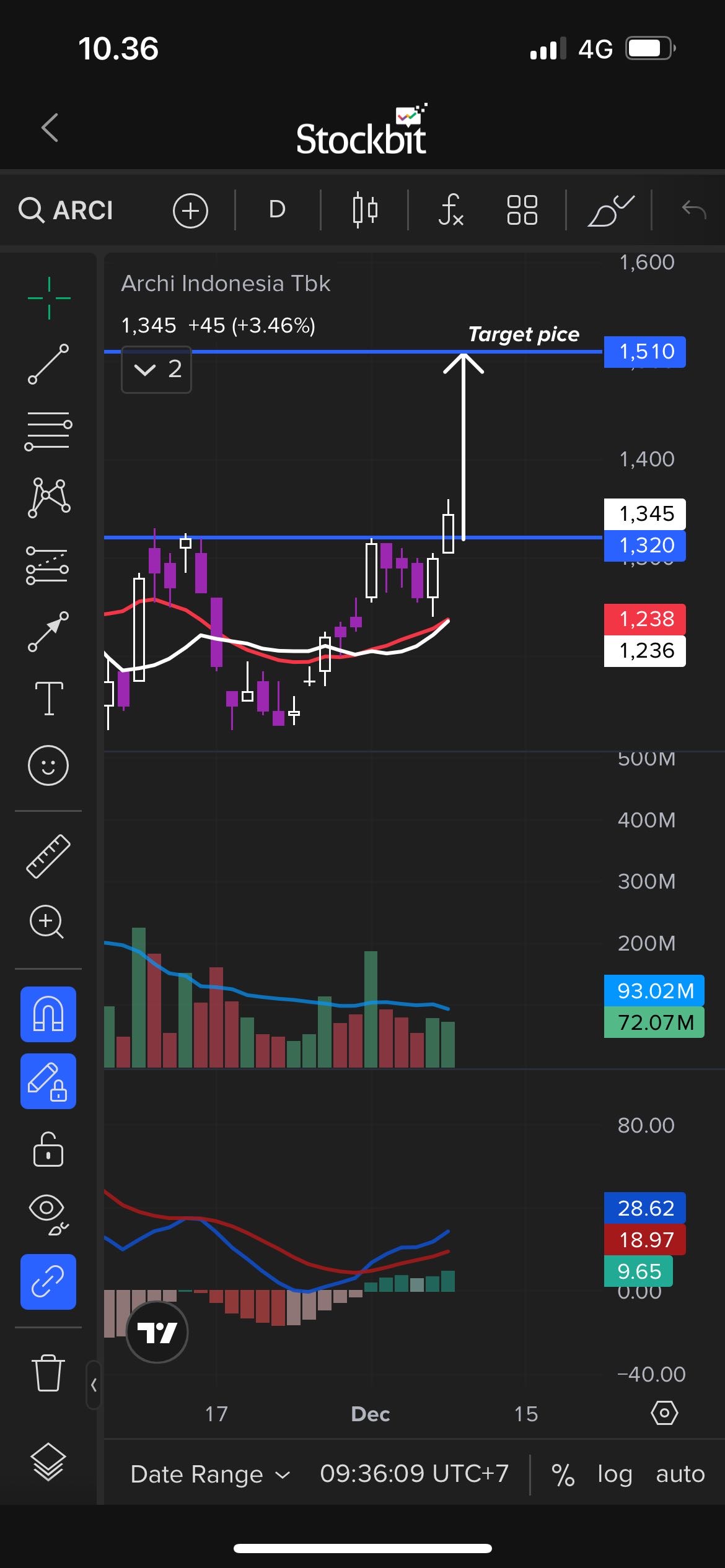This screenshot has width=725, height=1568.
Task: Open the fx indicators menu
Action: pyautogui.click(x=451, y=210)
